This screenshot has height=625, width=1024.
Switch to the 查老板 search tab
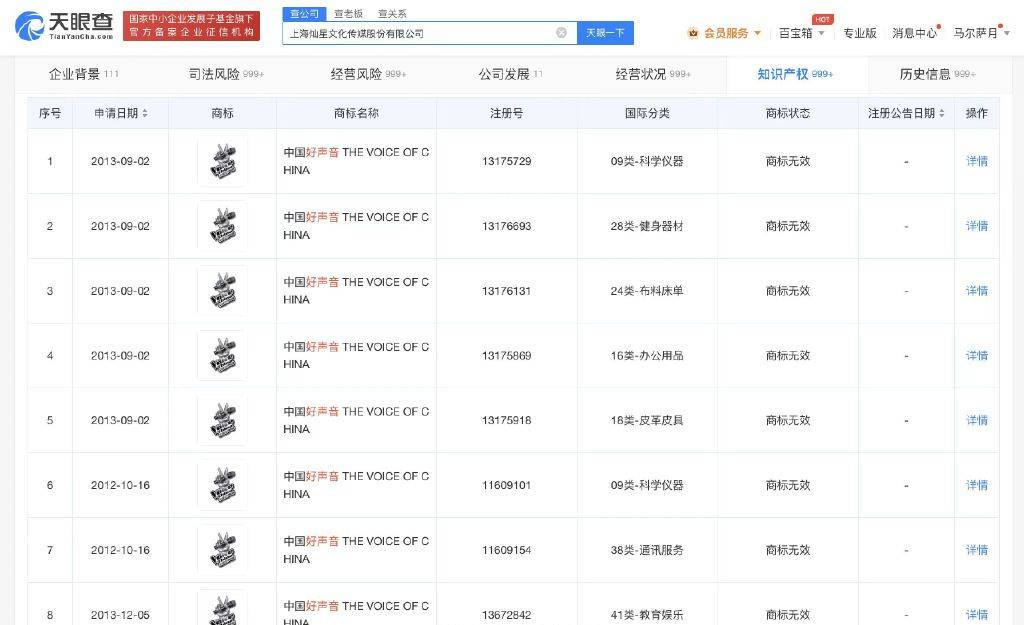349,14
